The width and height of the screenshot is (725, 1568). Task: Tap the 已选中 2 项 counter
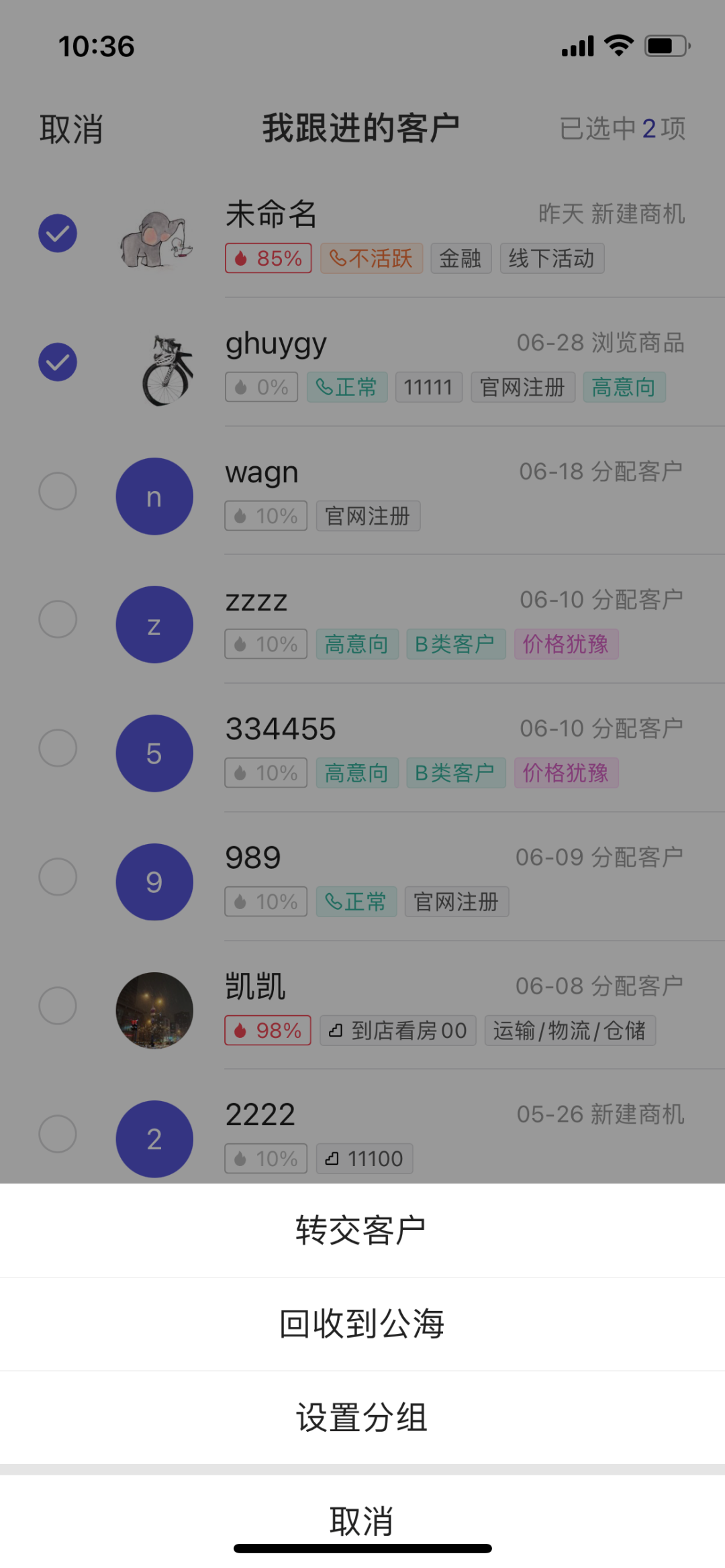coord(622,129)
